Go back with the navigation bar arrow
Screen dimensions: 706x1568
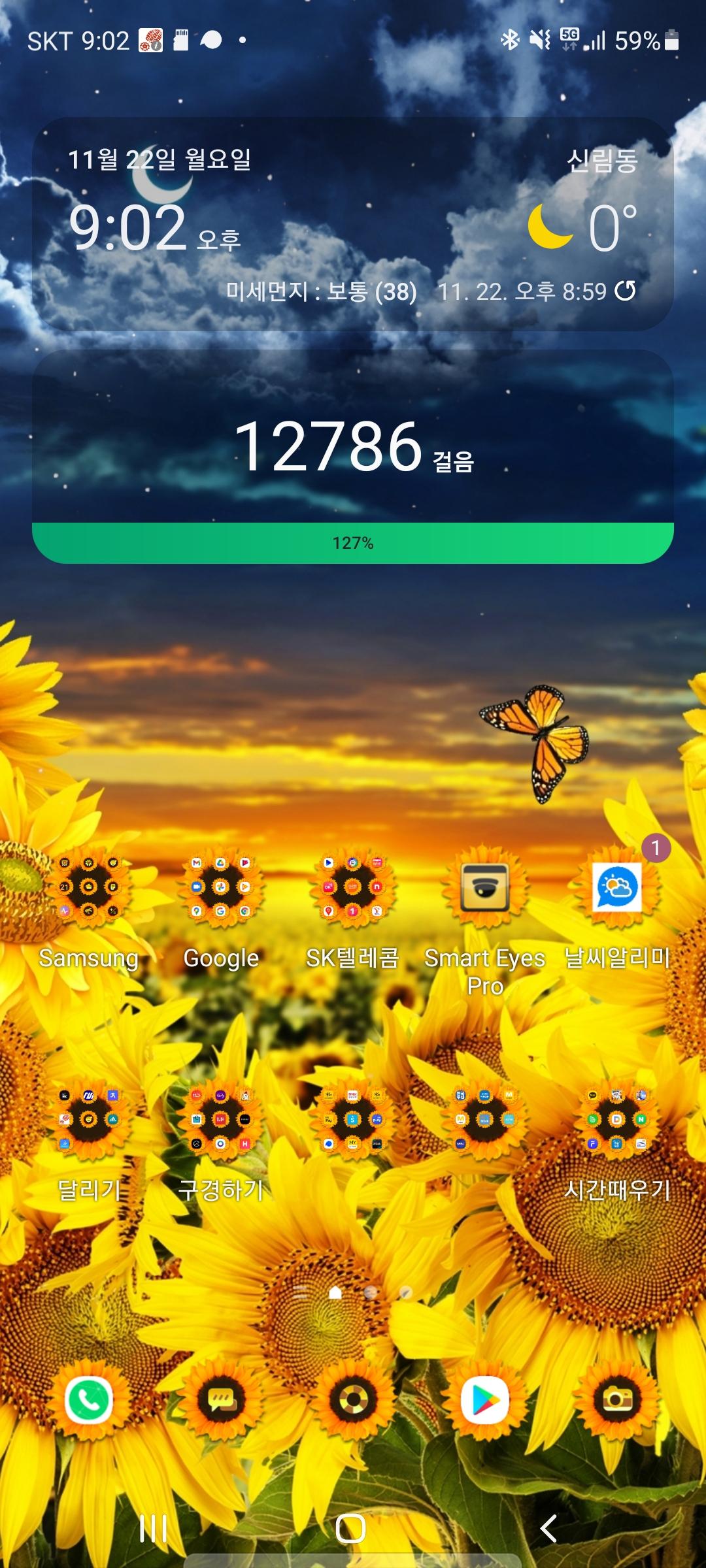(x=548, y=1529)
